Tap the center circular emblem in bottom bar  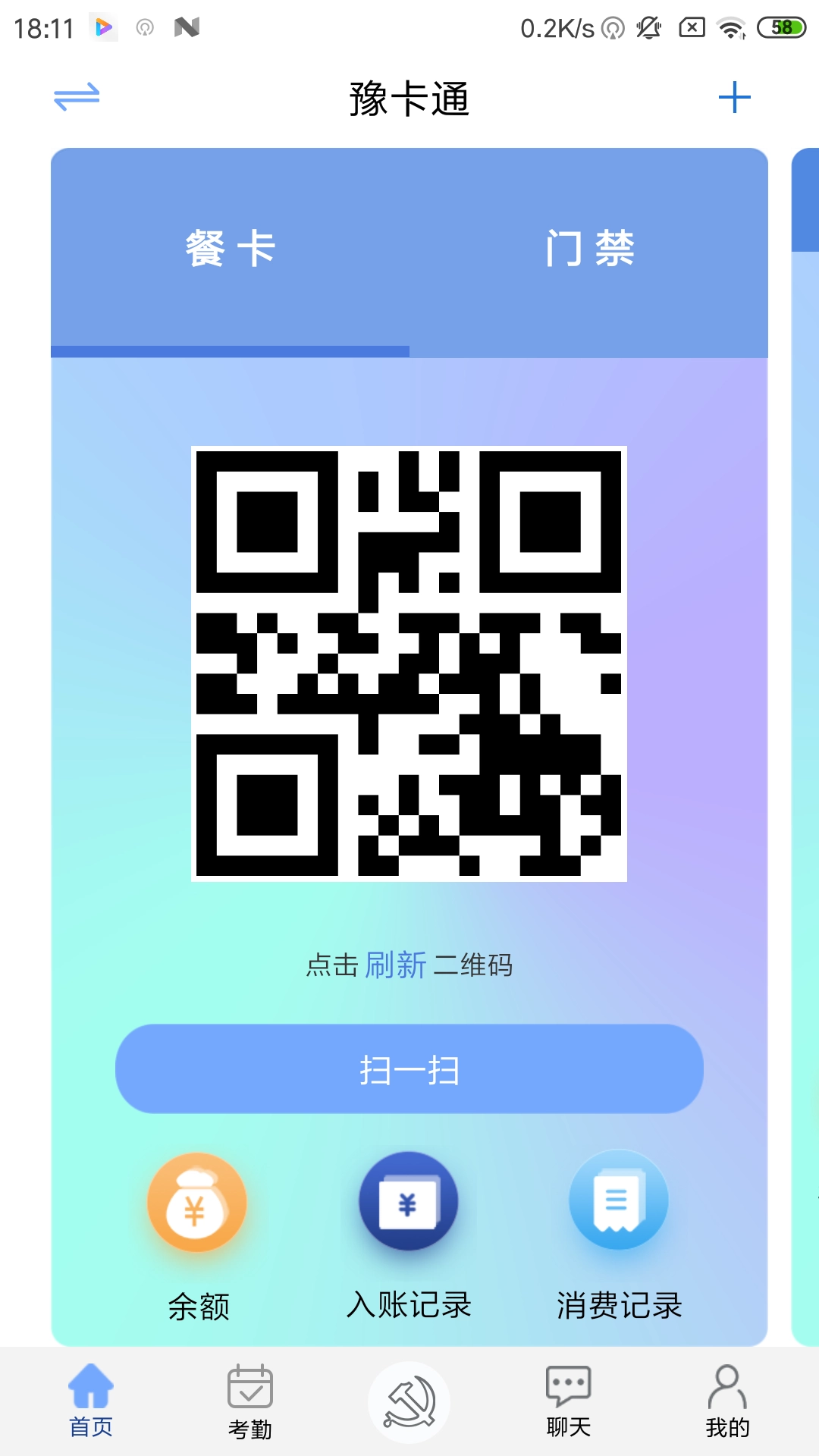[408, 1399]
